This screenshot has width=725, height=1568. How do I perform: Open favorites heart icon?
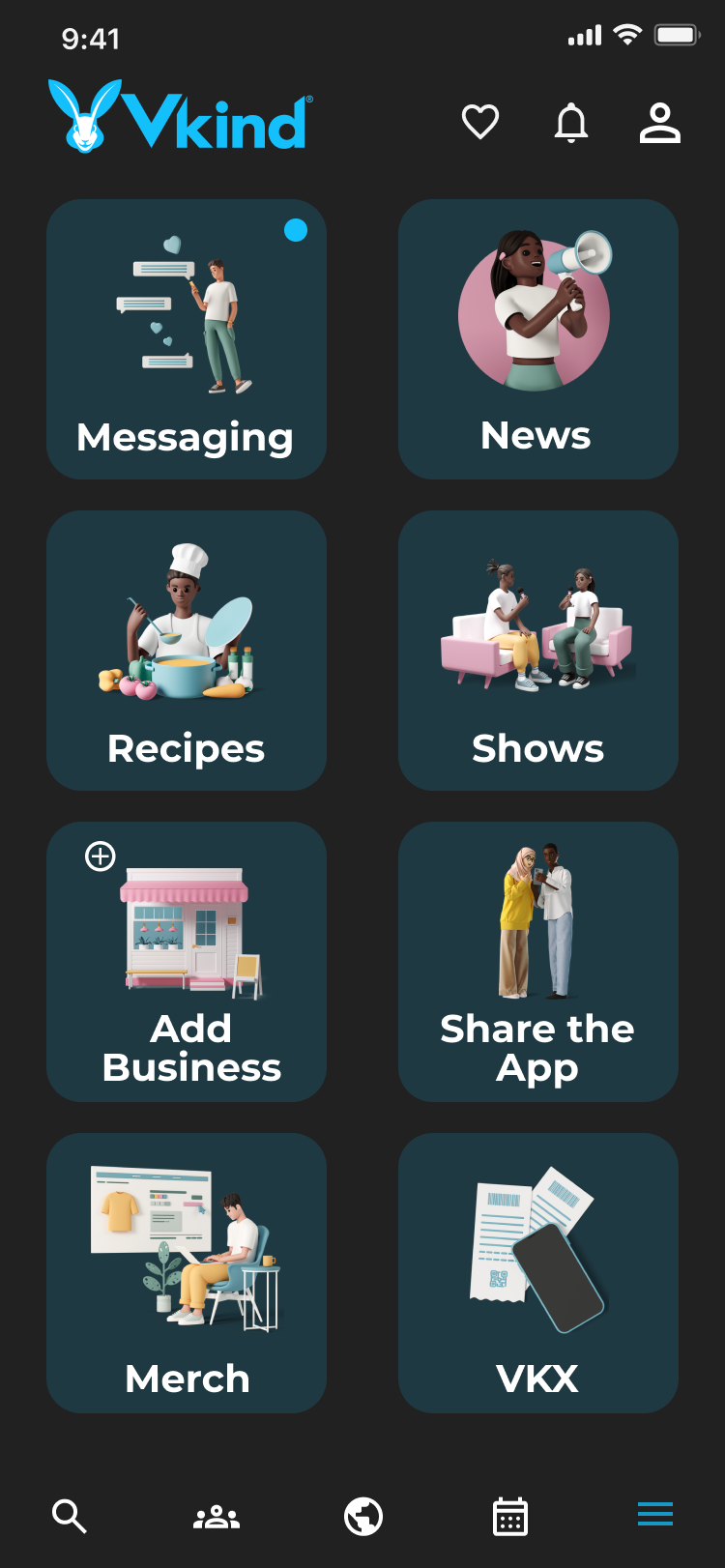[480, 123]
